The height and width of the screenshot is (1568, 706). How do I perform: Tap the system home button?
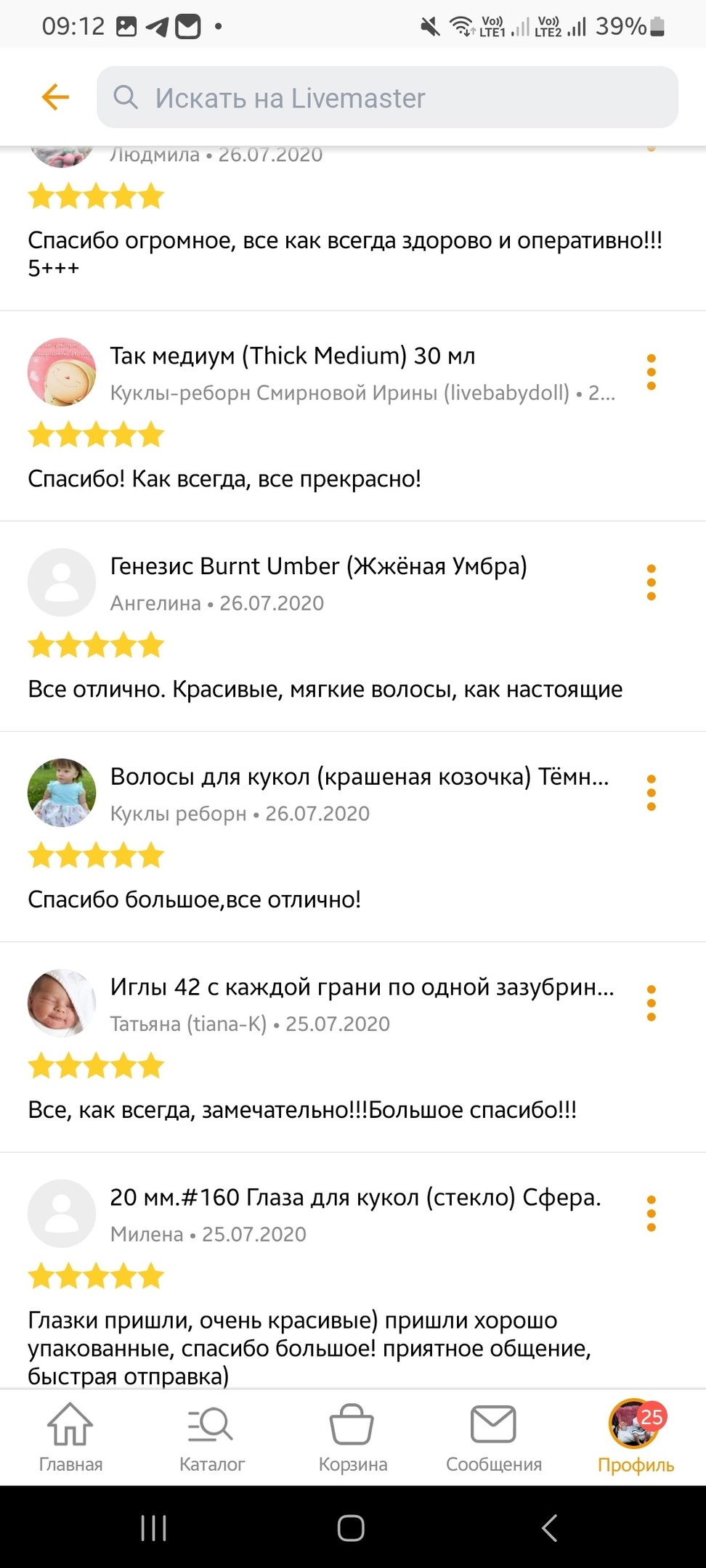pos(351,1528)
